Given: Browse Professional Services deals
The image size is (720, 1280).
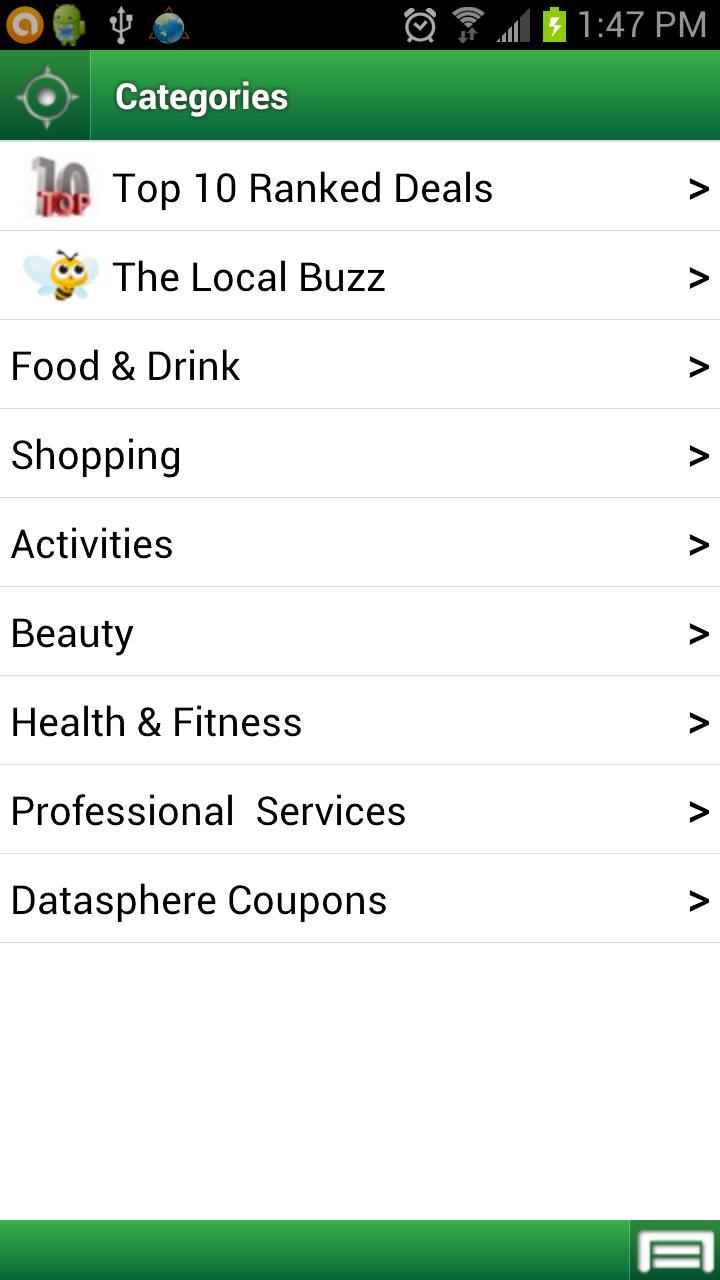Looking at the screenshot, I should click(360, 811).
